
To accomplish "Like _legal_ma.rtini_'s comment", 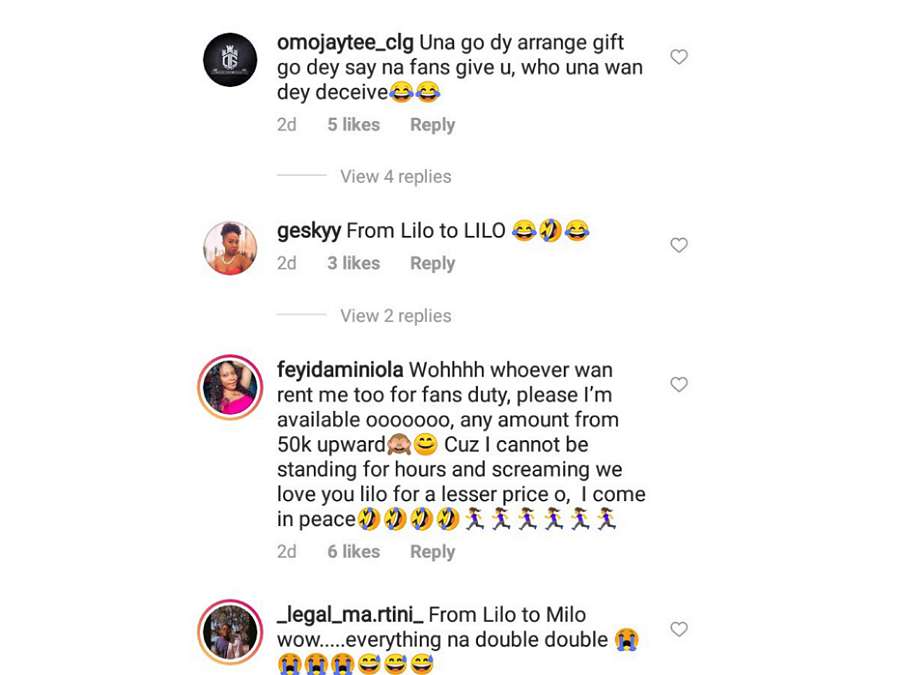I will click(x=678, y=629).
